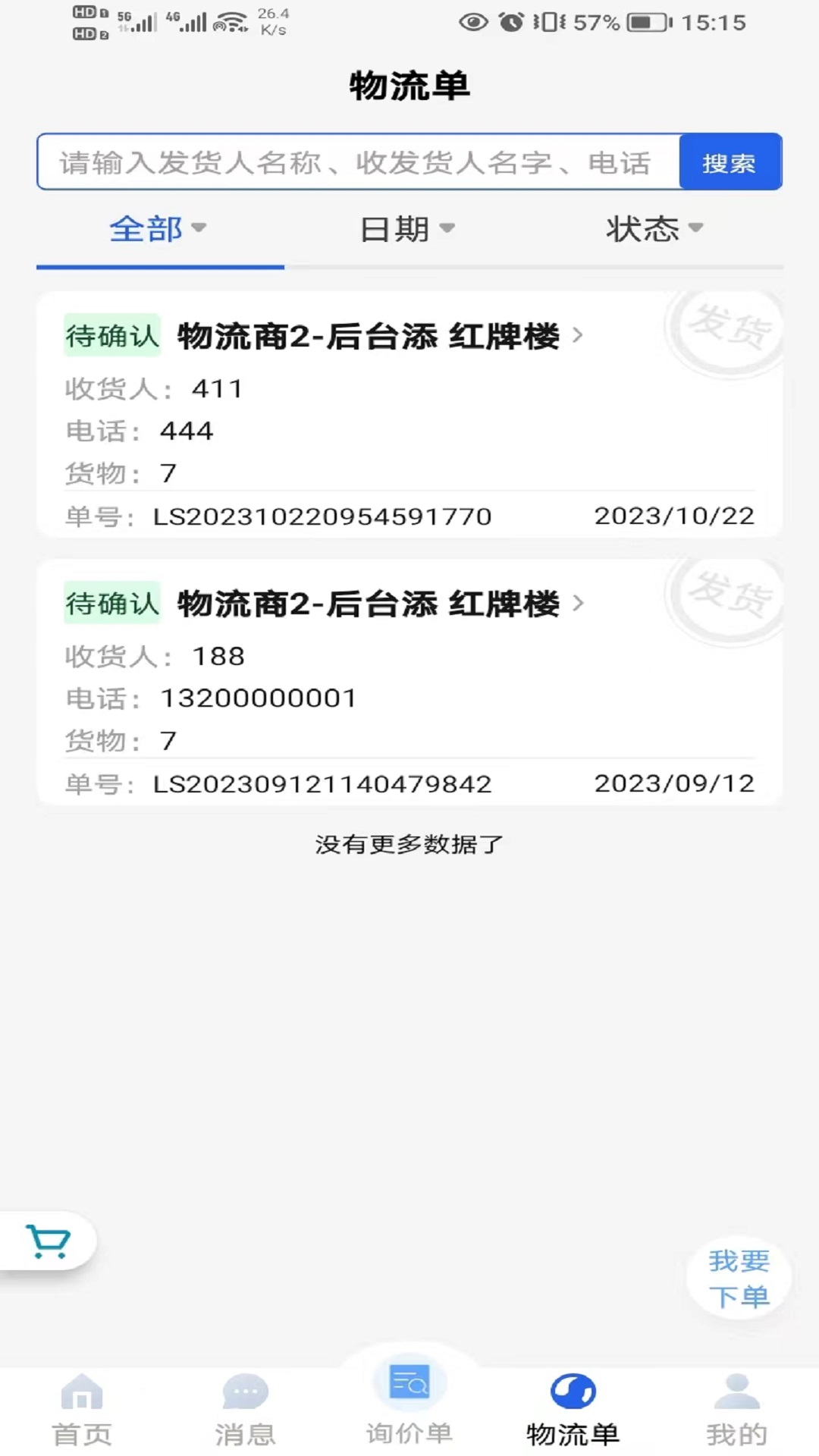Open the 日期 date filter
The image size is (819, 1456).
pyautogui.click(x=407, y=228)
